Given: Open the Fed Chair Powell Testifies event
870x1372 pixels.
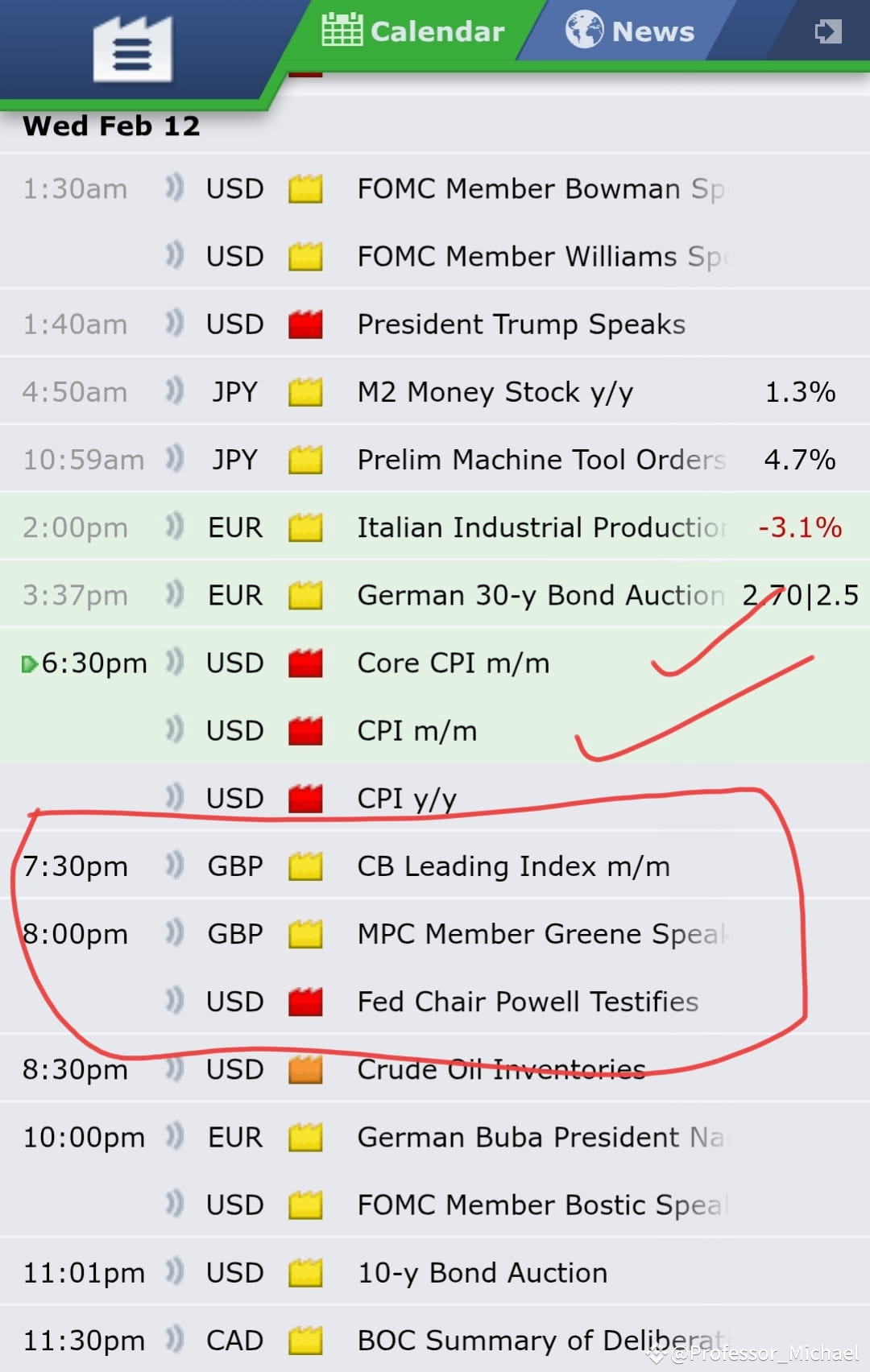Looking at the screenshot, I should tap(528, 1002).
